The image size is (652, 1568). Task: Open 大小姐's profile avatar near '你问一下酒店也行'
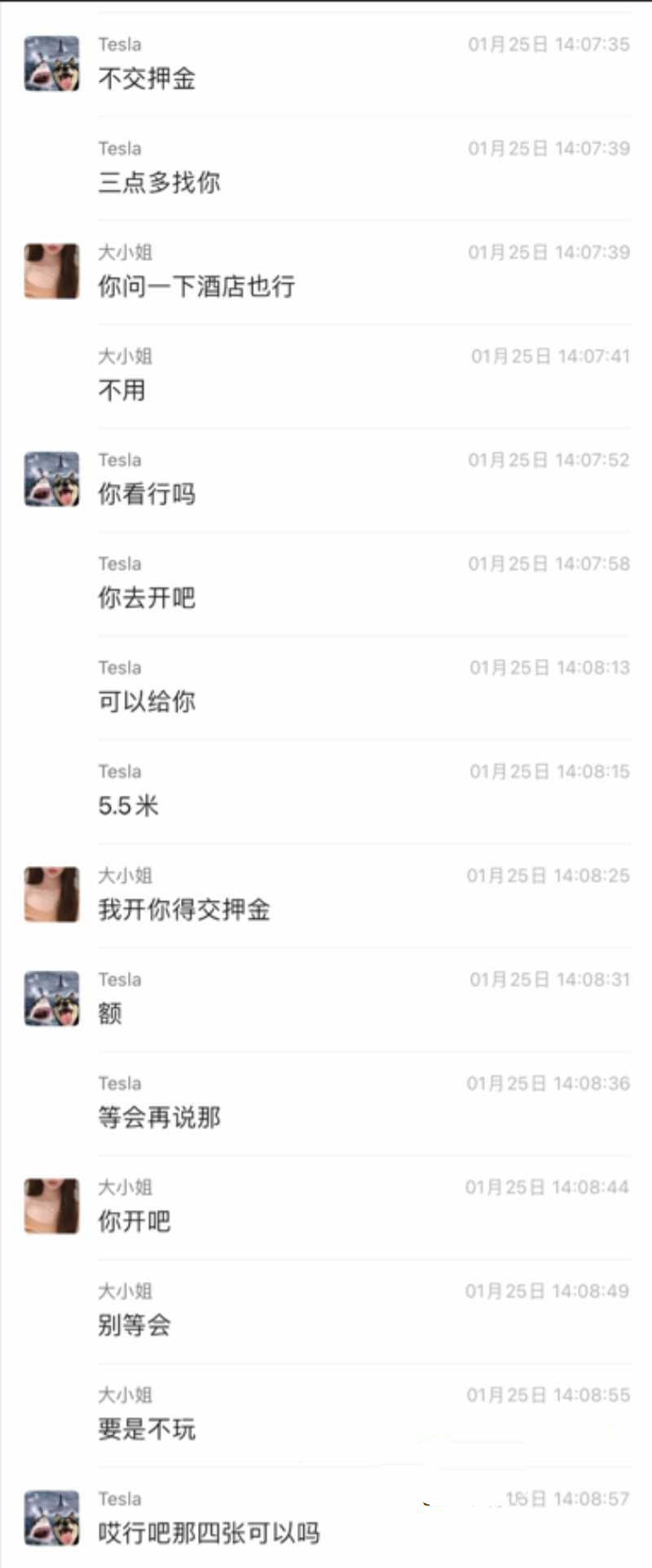[x=51, y=272]
